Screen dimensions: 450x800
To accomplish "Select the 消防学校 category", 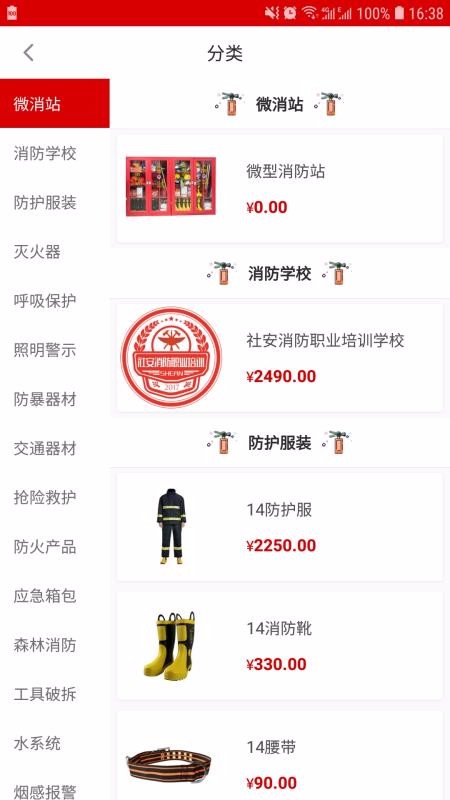I will [x=55, y=153].
